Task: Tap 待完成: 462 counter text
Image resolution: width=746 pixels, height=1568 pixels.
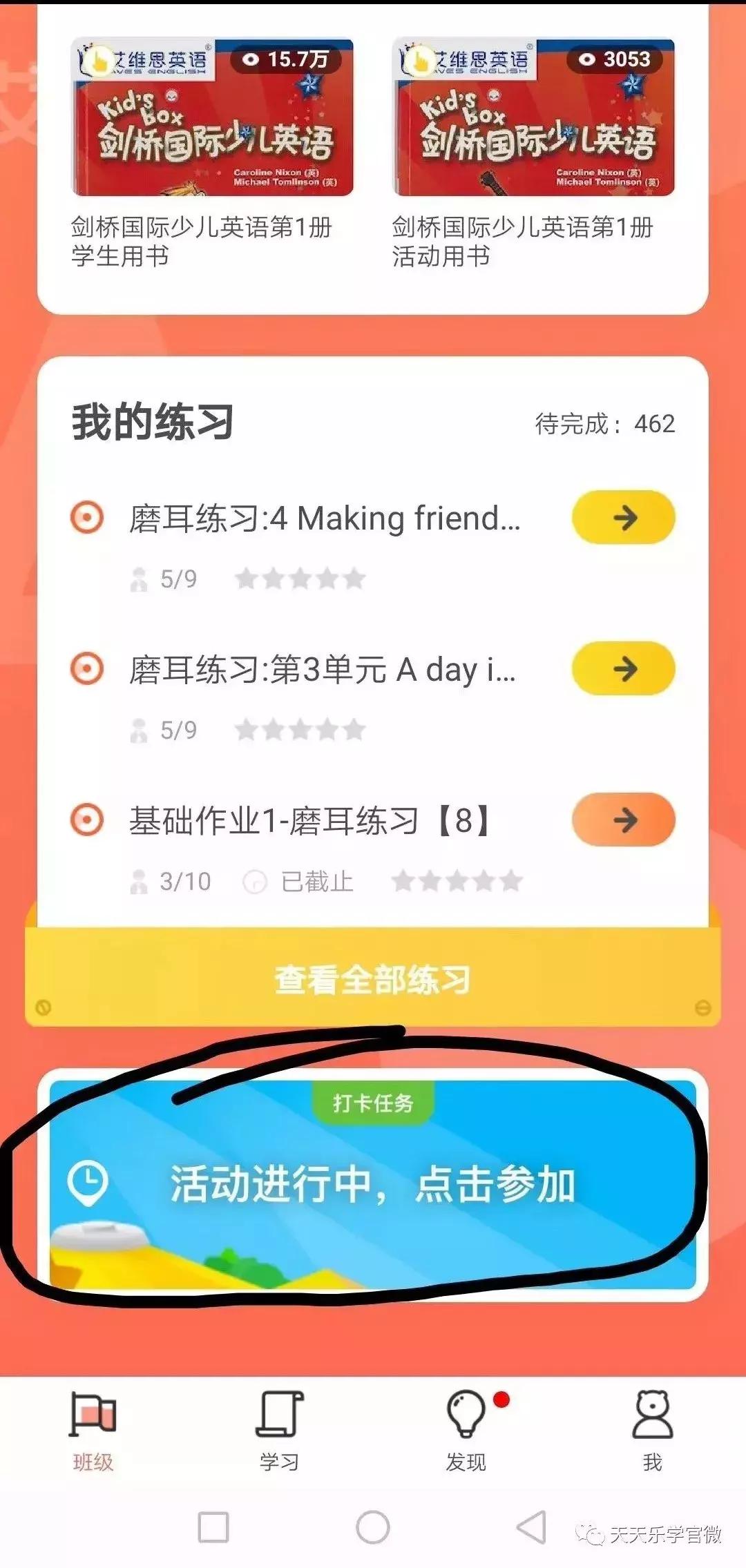Action: [x=605, y=425]
